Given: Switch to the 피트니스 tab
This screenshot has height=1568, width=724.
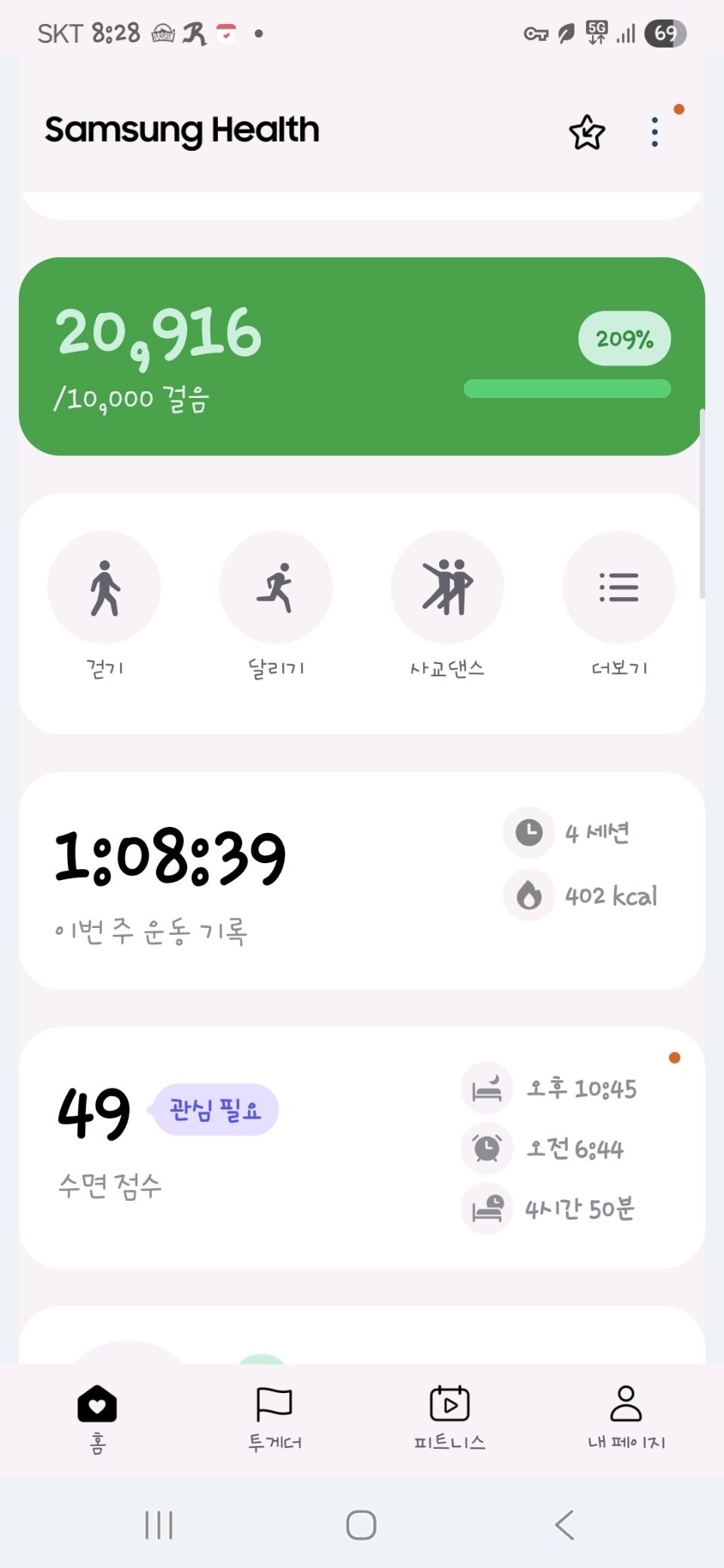Looking at the screenshot, I should pyautogui.click(x=449, y=1419).
